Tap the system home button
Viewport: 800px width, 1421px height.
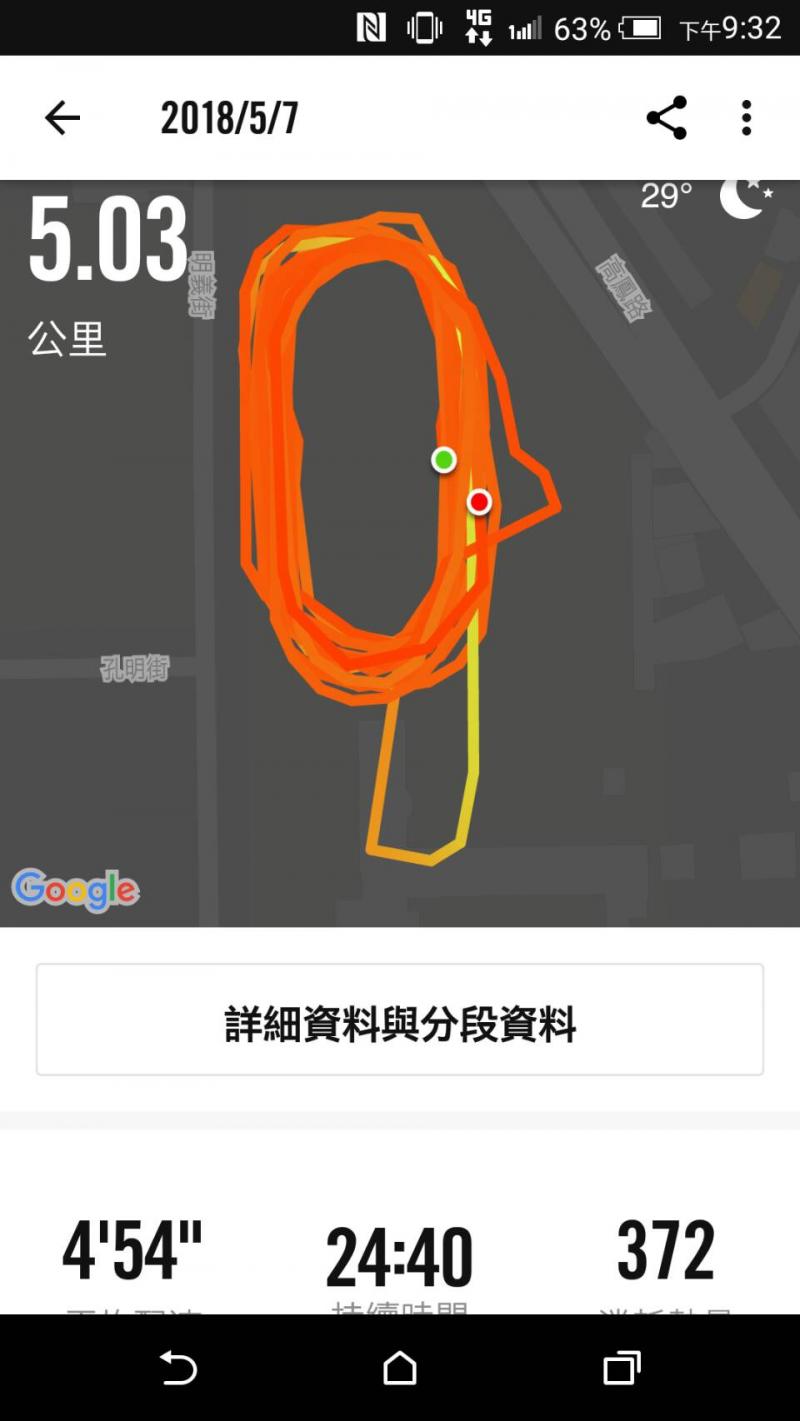pos(400,1367)
